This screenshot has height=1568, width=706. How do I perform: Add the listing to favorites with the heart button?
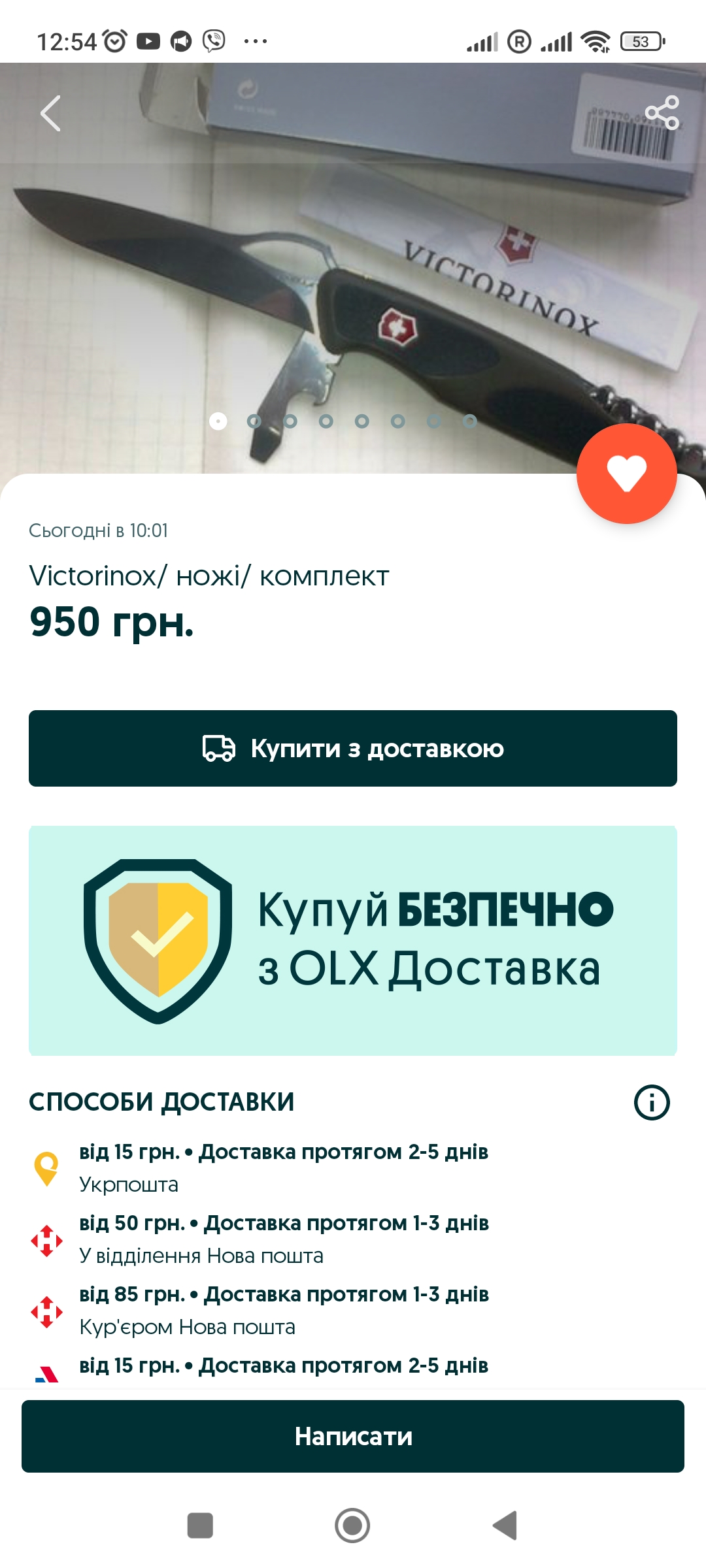(x=626, y=474)
